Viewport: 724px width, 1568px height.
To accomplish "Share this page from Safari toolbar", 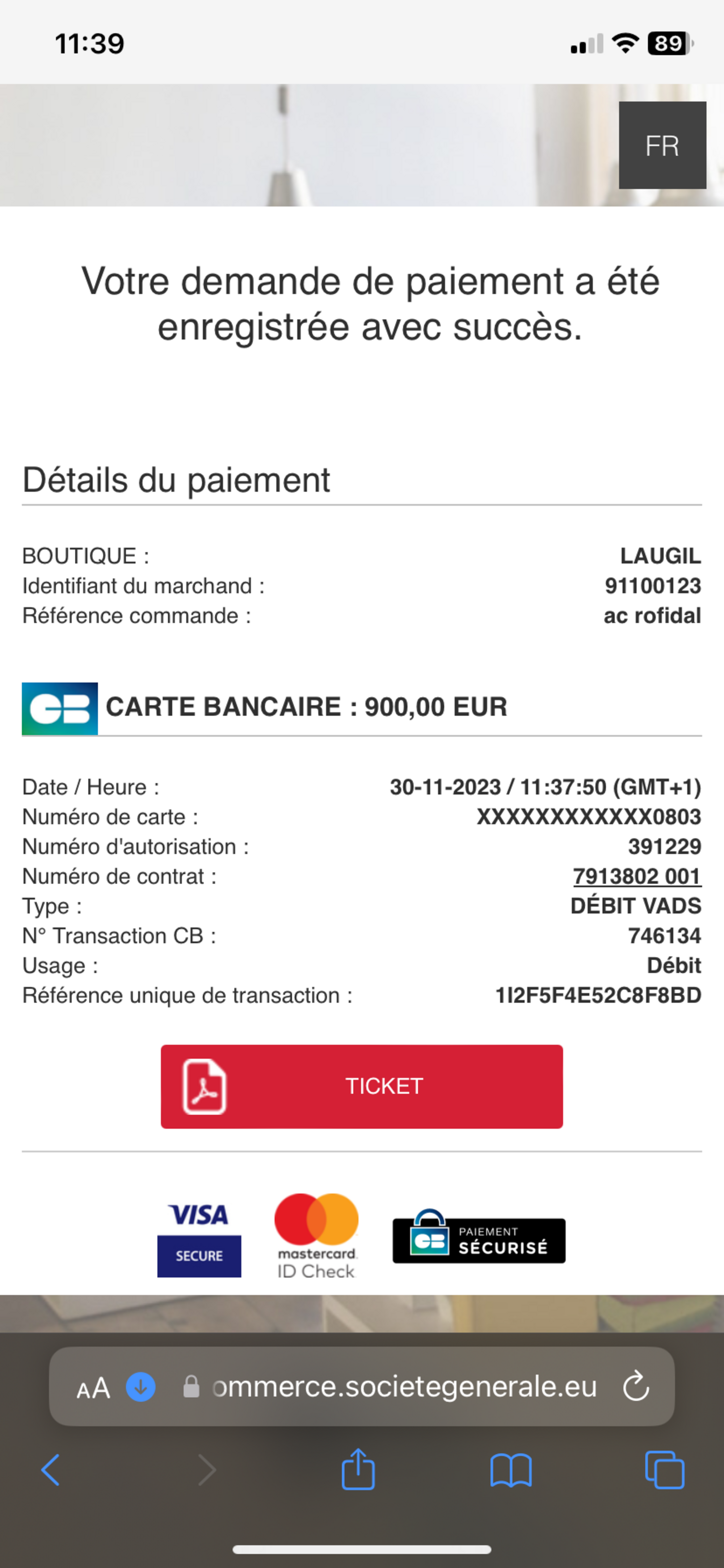I will click(358, 1470).
